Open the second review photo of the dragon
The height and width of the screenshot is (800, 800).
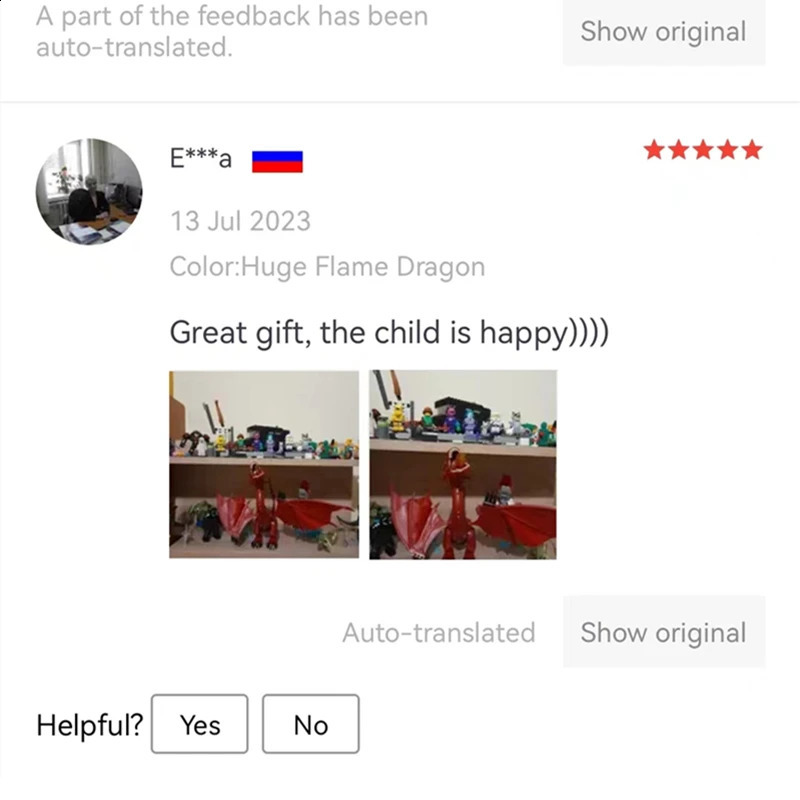[x=463, y=465]
